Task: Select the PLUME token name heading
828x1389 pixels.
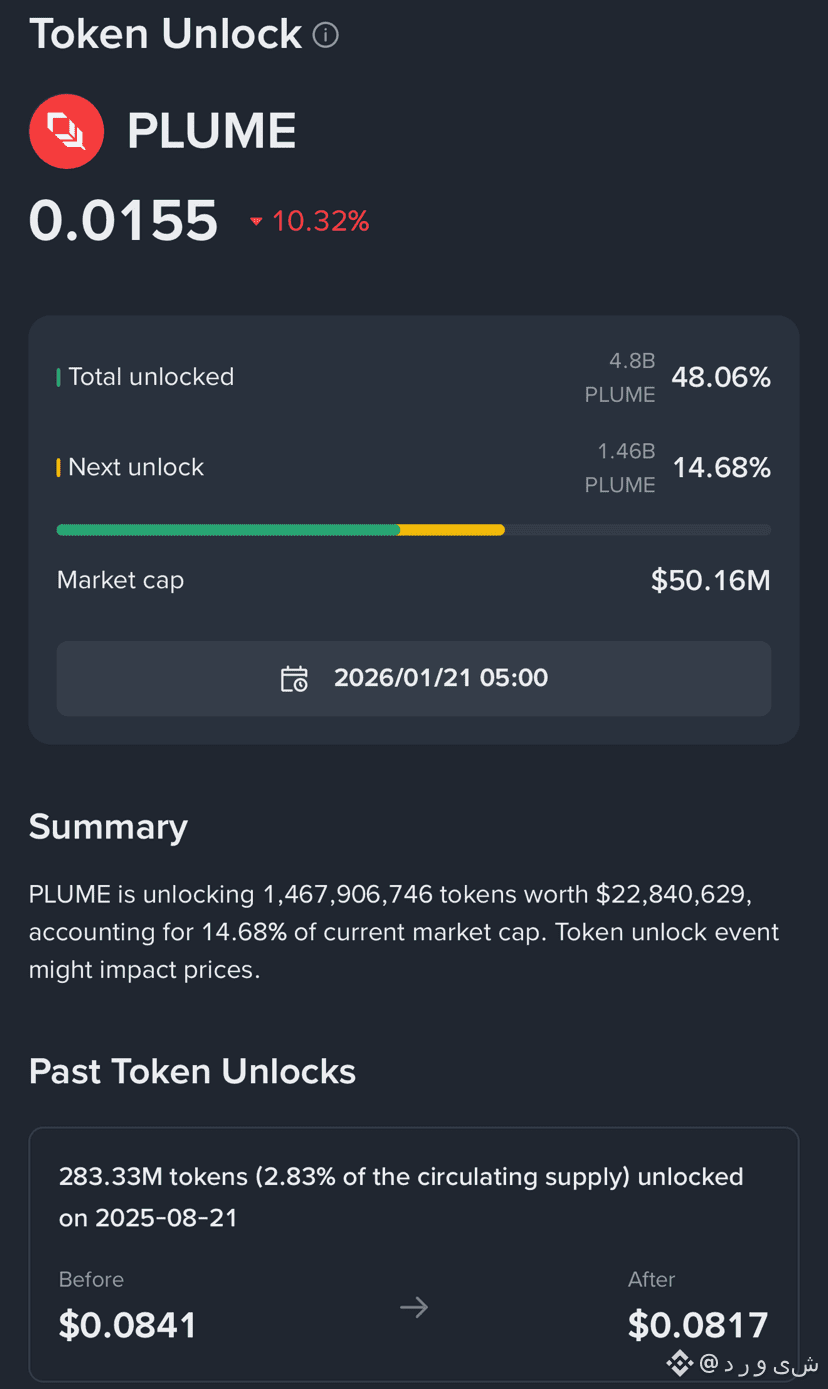Action: point(211,130)
